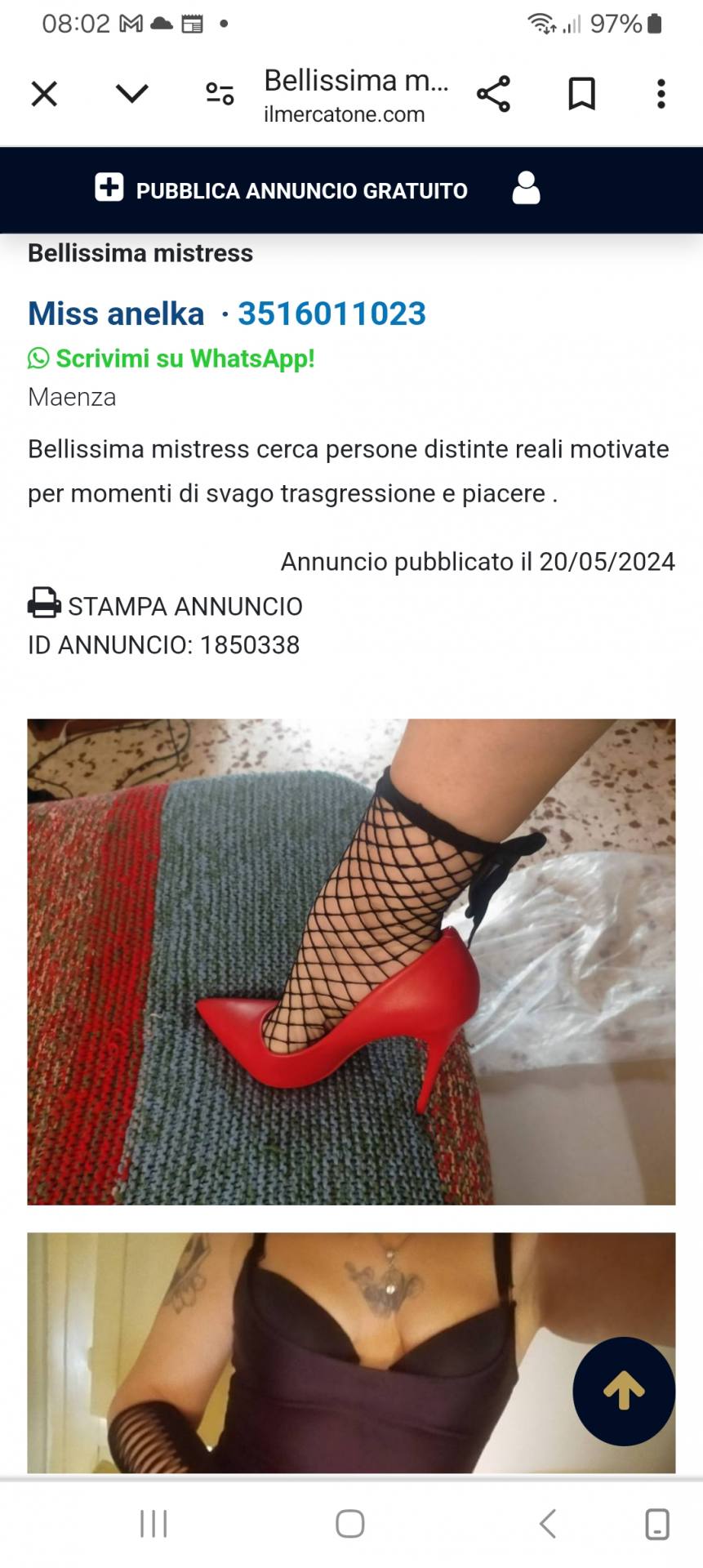This screenshot has height=1568, width=703.
Task: Open the browser overflow menu
Action: 661,94
